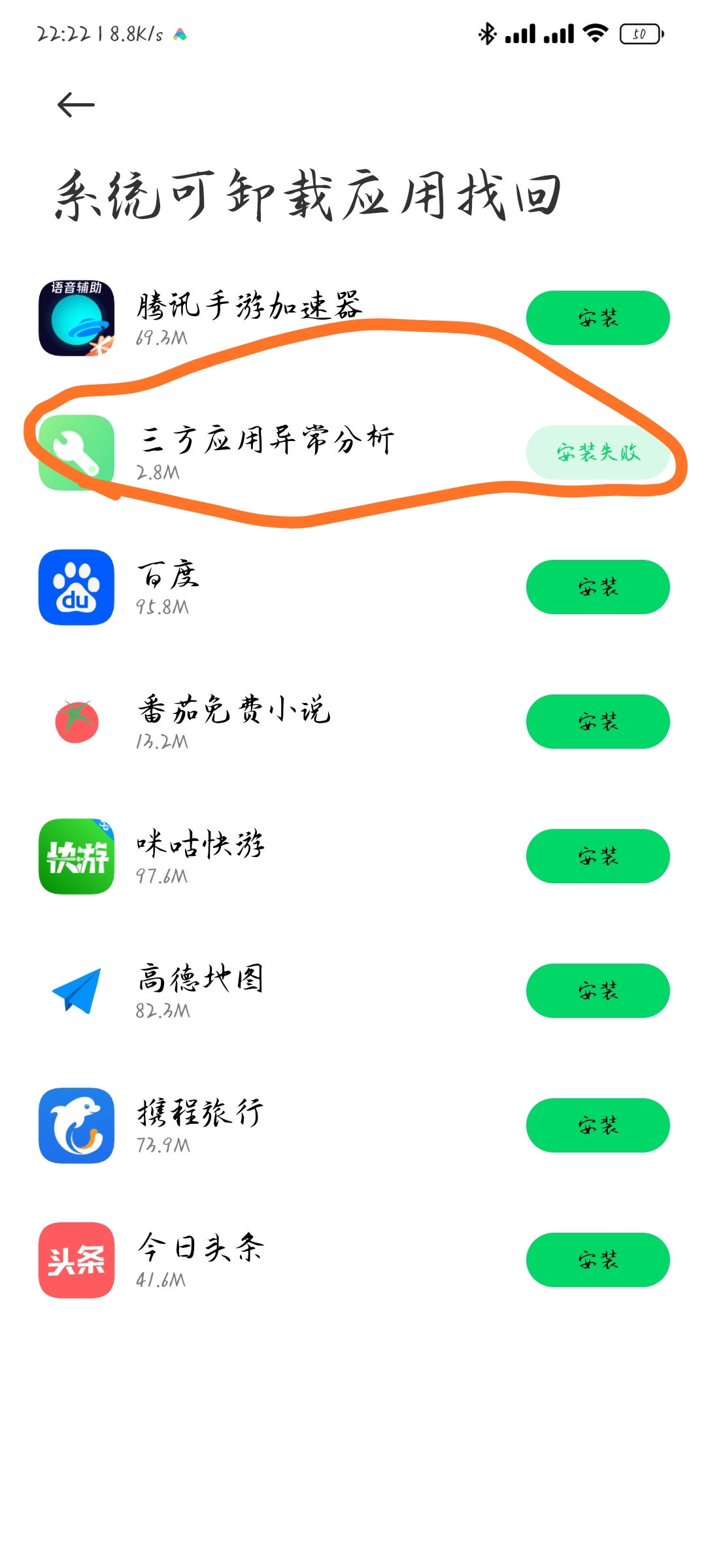The height and width of the screenshot is (1568, 706).
Task: Install 百度 app
Action: (x=597, y=587)
